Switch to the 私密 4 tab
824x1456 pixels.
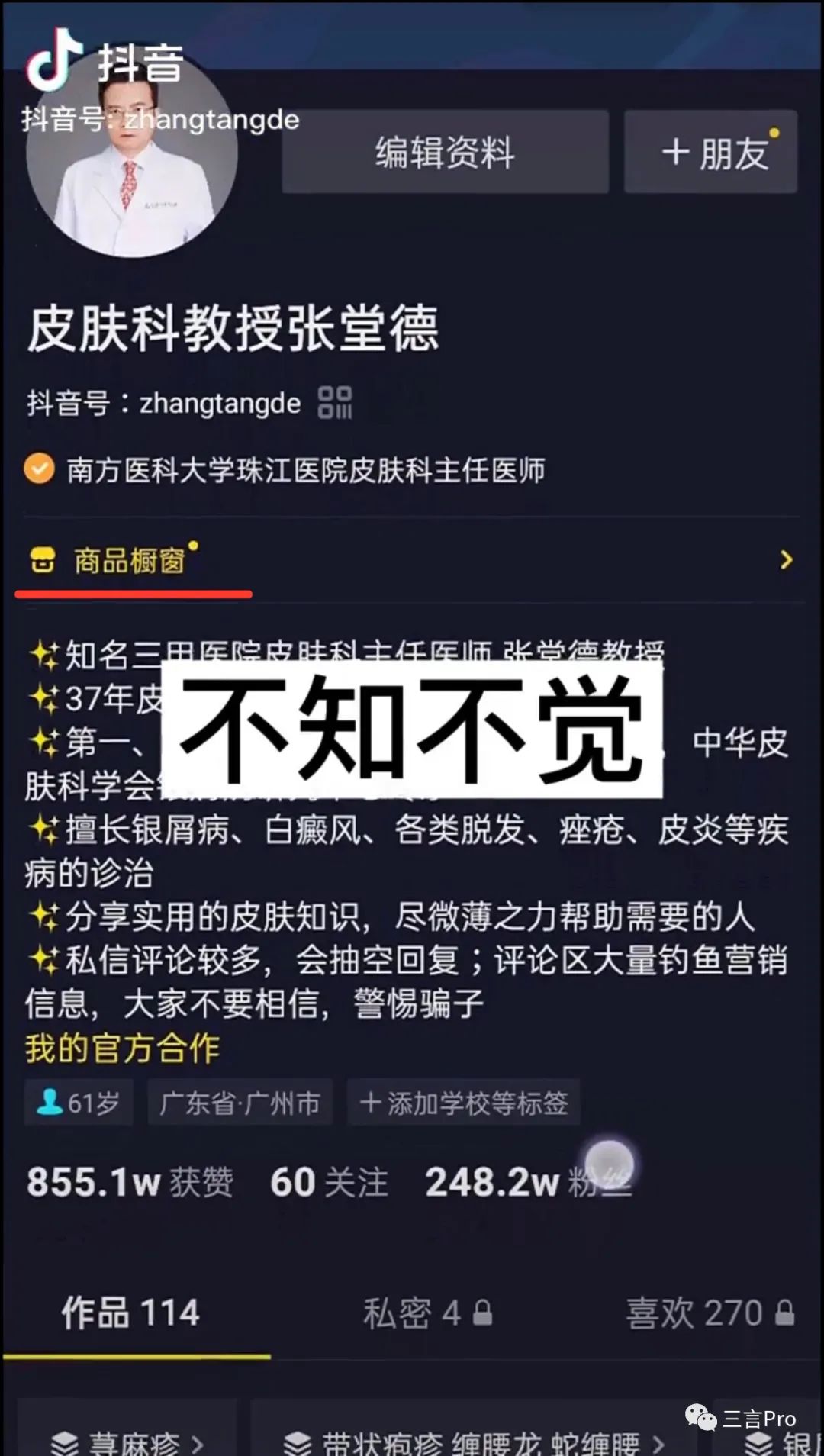click(x=427, y=1313)
